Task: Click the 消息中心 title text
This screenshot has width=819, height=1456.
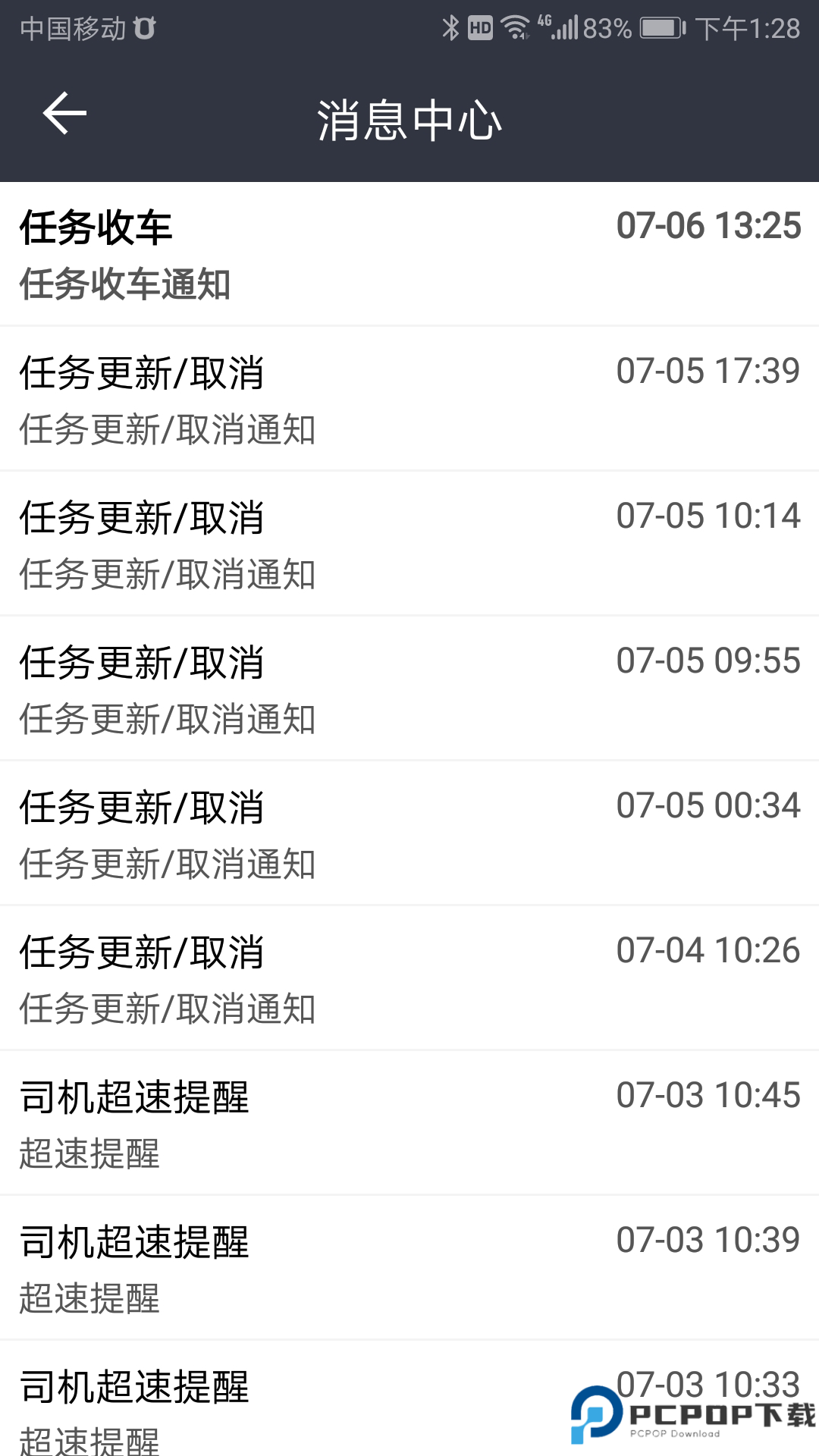Action: click(x=409, y=120)
